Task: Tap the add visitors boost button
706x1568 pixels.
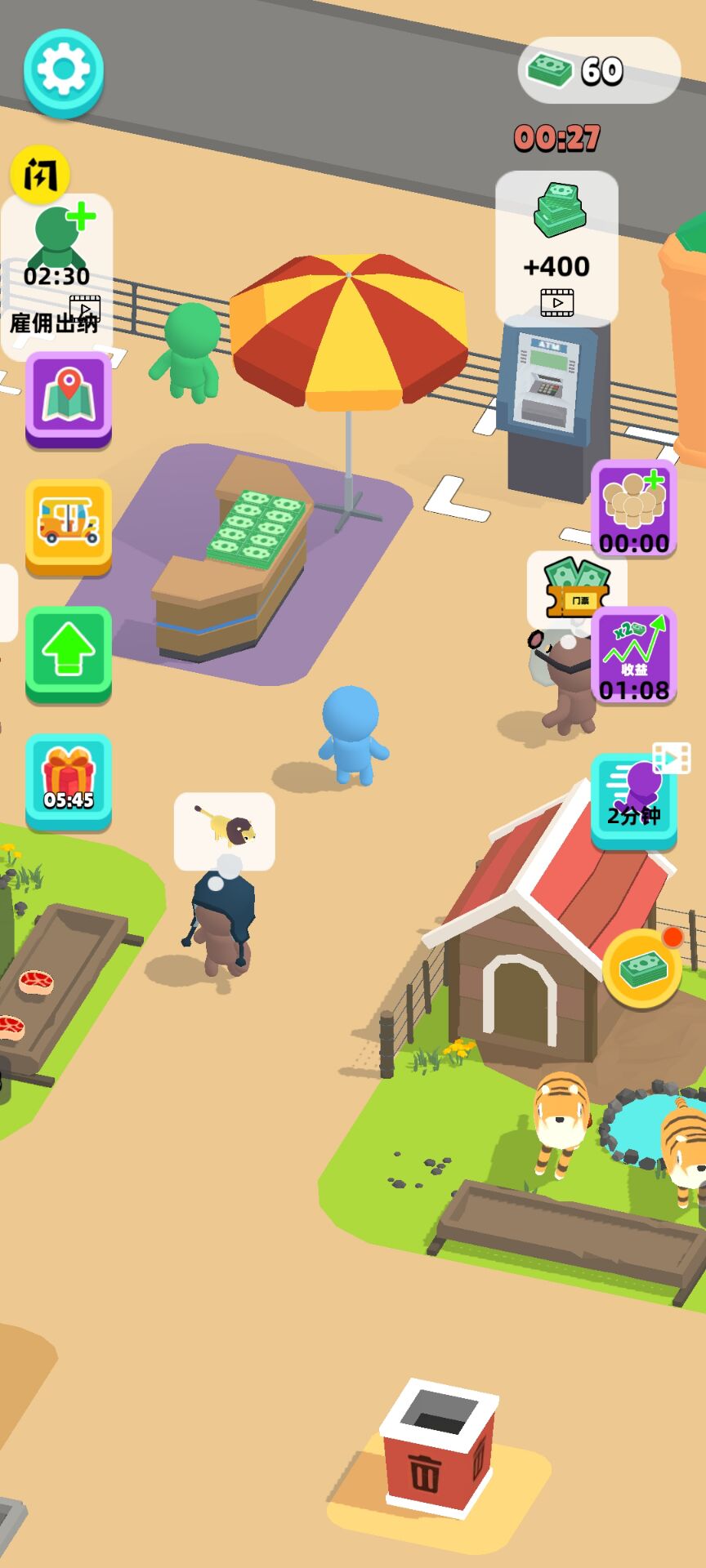Action: coord(634,506)
